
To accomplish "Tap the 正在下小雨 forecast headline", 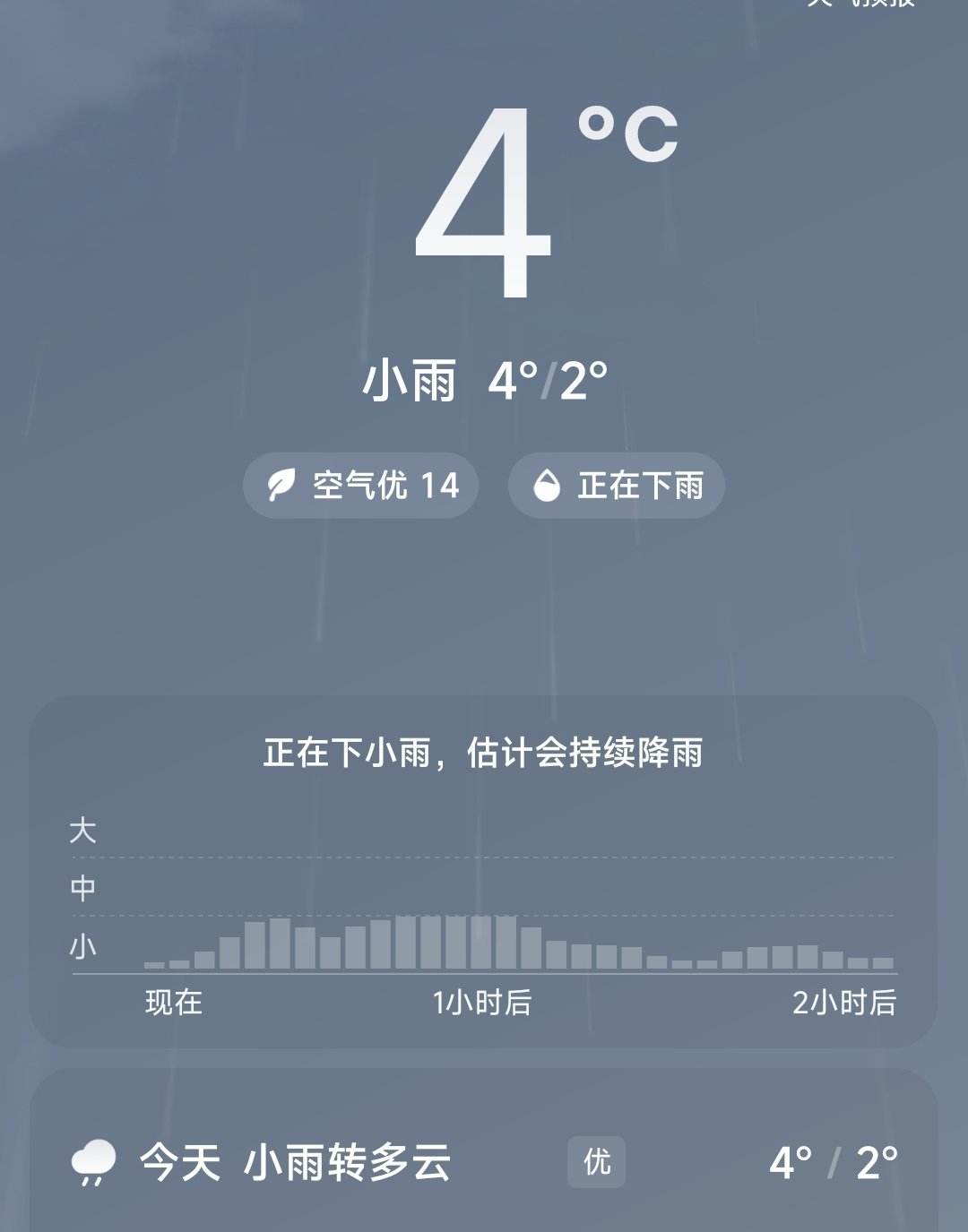I will click(x=484, y=754).
